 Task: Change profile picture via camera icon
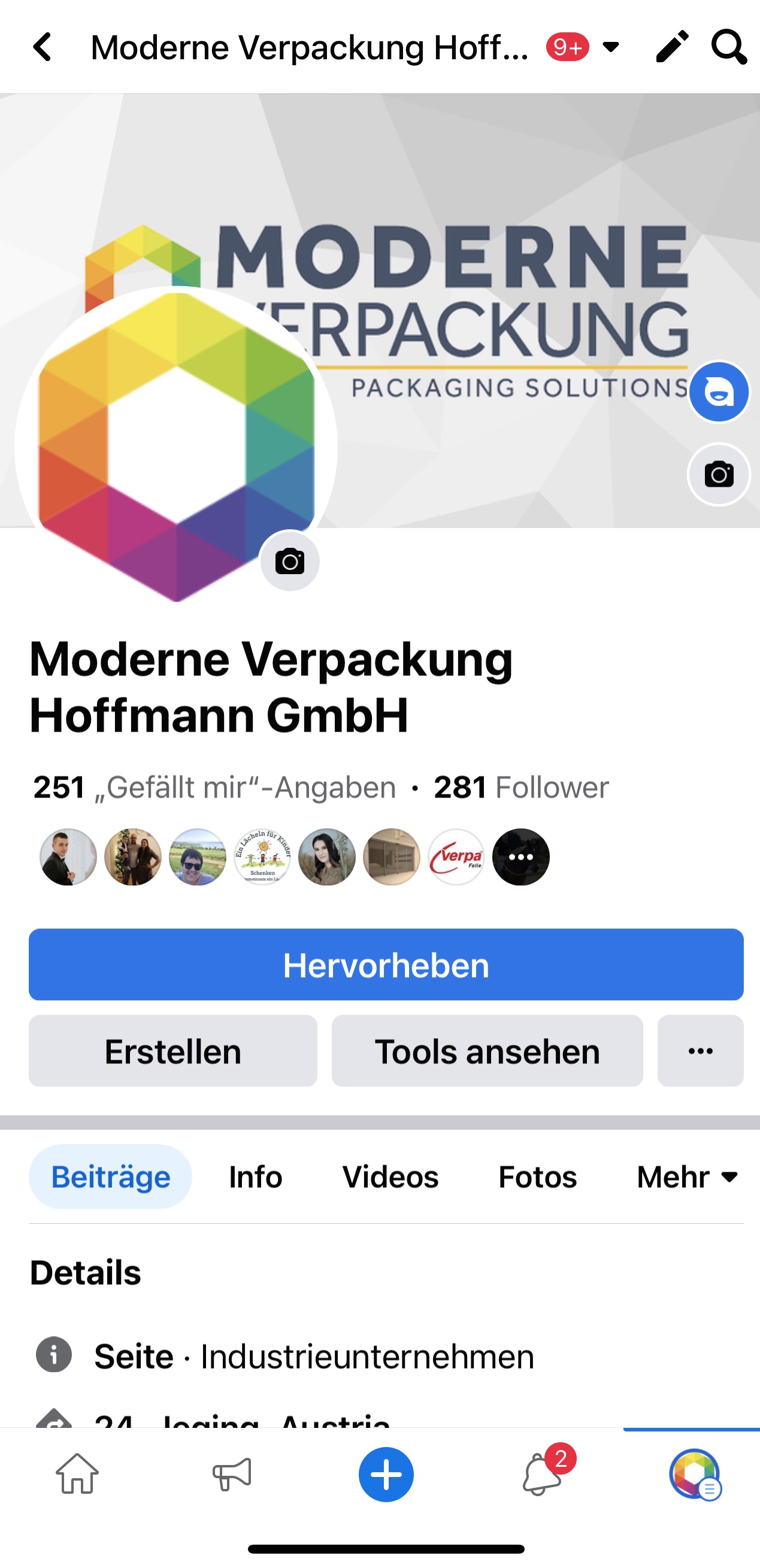(x=290, y=561)
